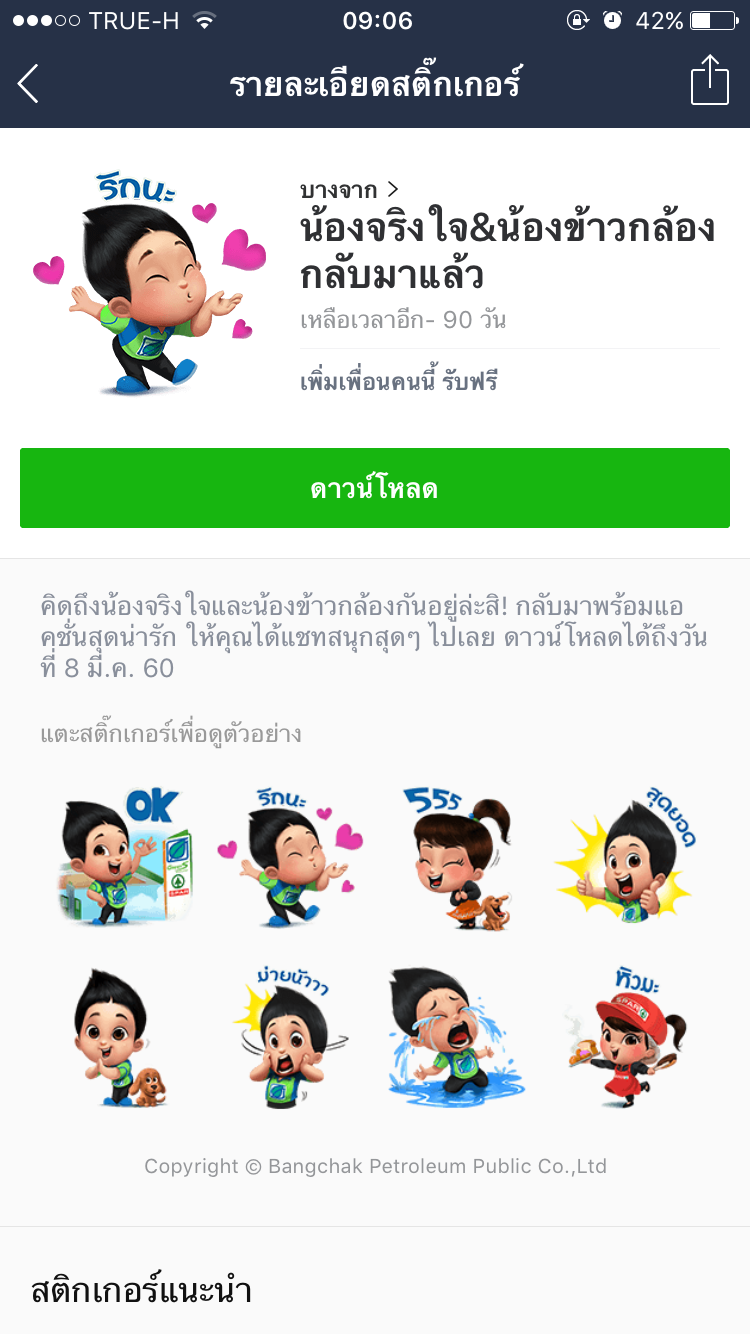Share this sticker pack
Screen dimensions: 750x1334
point(710,80)
